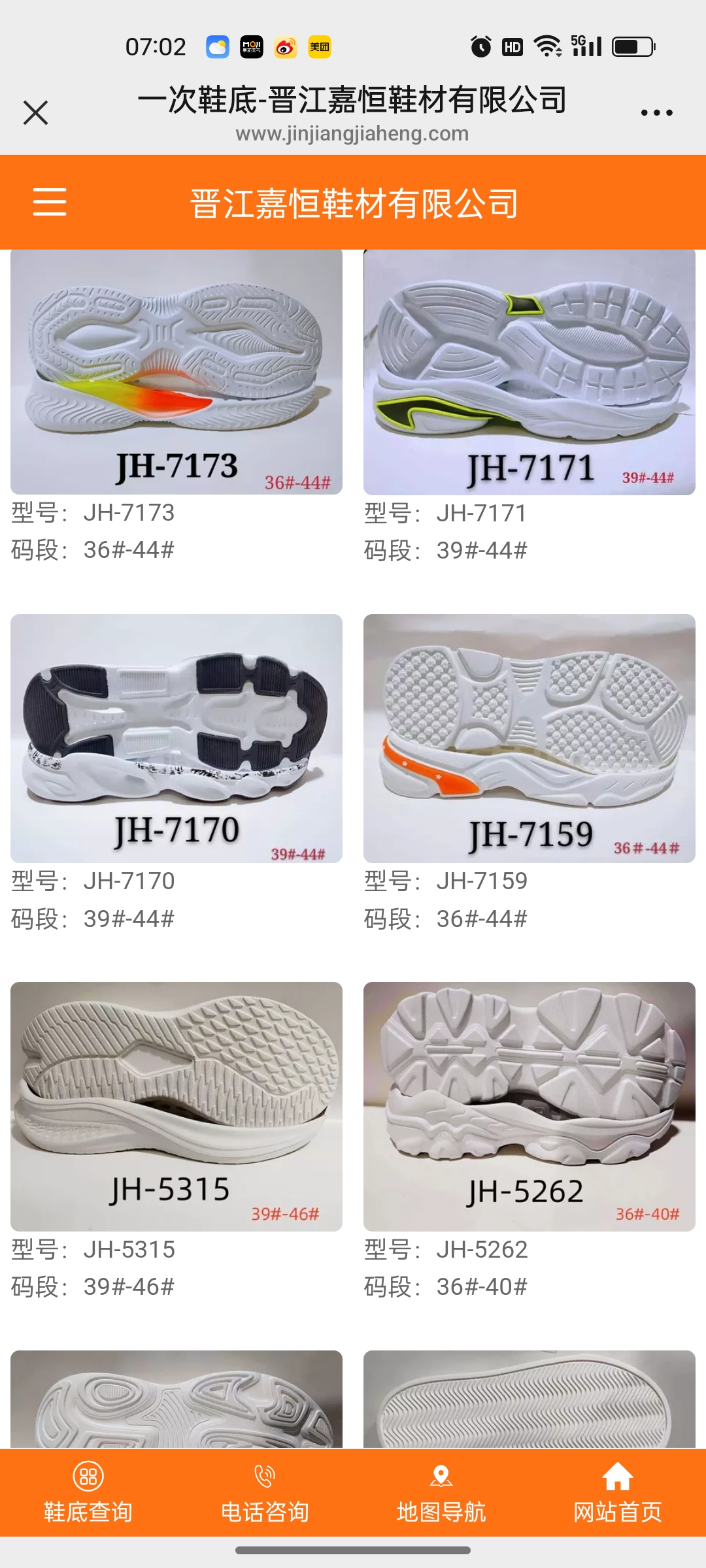Open the JH-5262 sole product
Viewport: 706px width, 1568px height.
(529, 1106)
